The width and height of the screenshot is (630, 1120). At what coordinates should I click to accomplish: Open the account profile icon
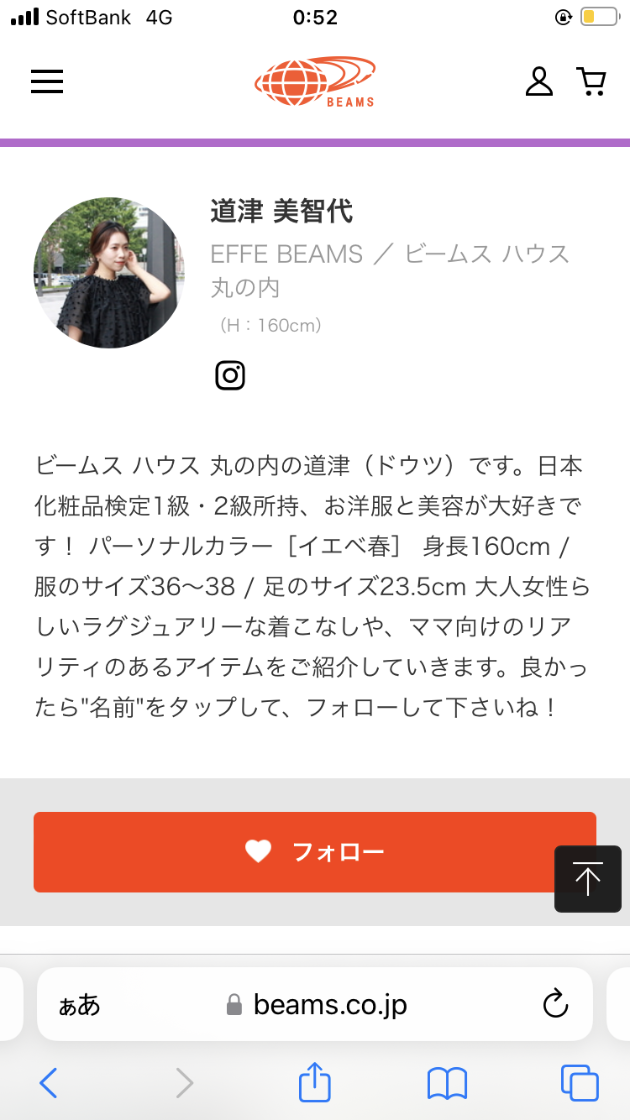tap(539, 82)
